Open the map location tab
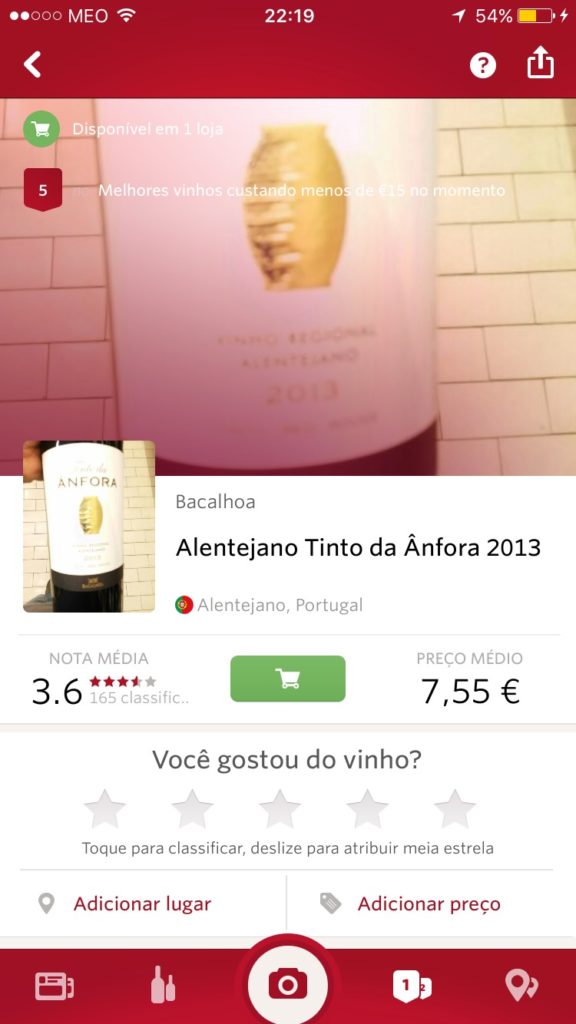The width and height of the screenshot is (576, 1024). pos(521,985)
